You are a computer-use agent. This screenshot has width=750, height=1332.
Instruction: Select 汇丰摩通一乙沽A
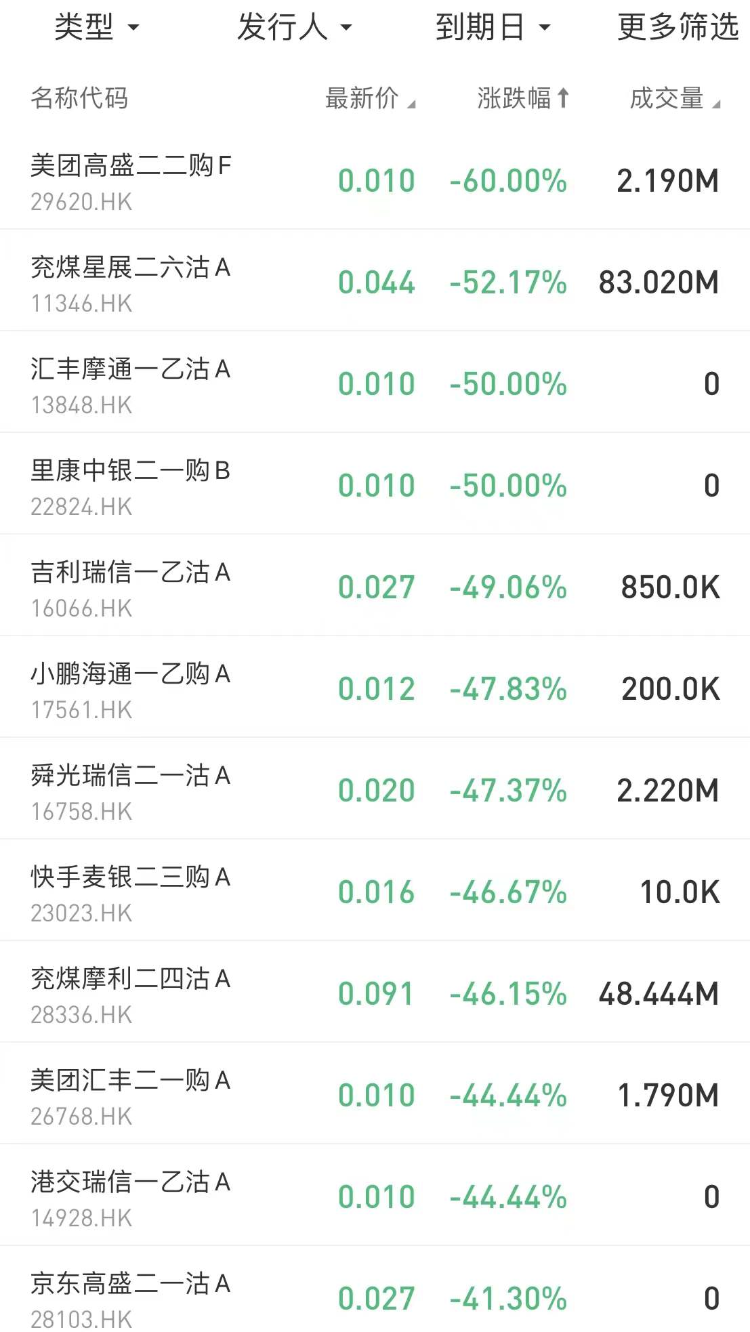[x=375, y=383]
